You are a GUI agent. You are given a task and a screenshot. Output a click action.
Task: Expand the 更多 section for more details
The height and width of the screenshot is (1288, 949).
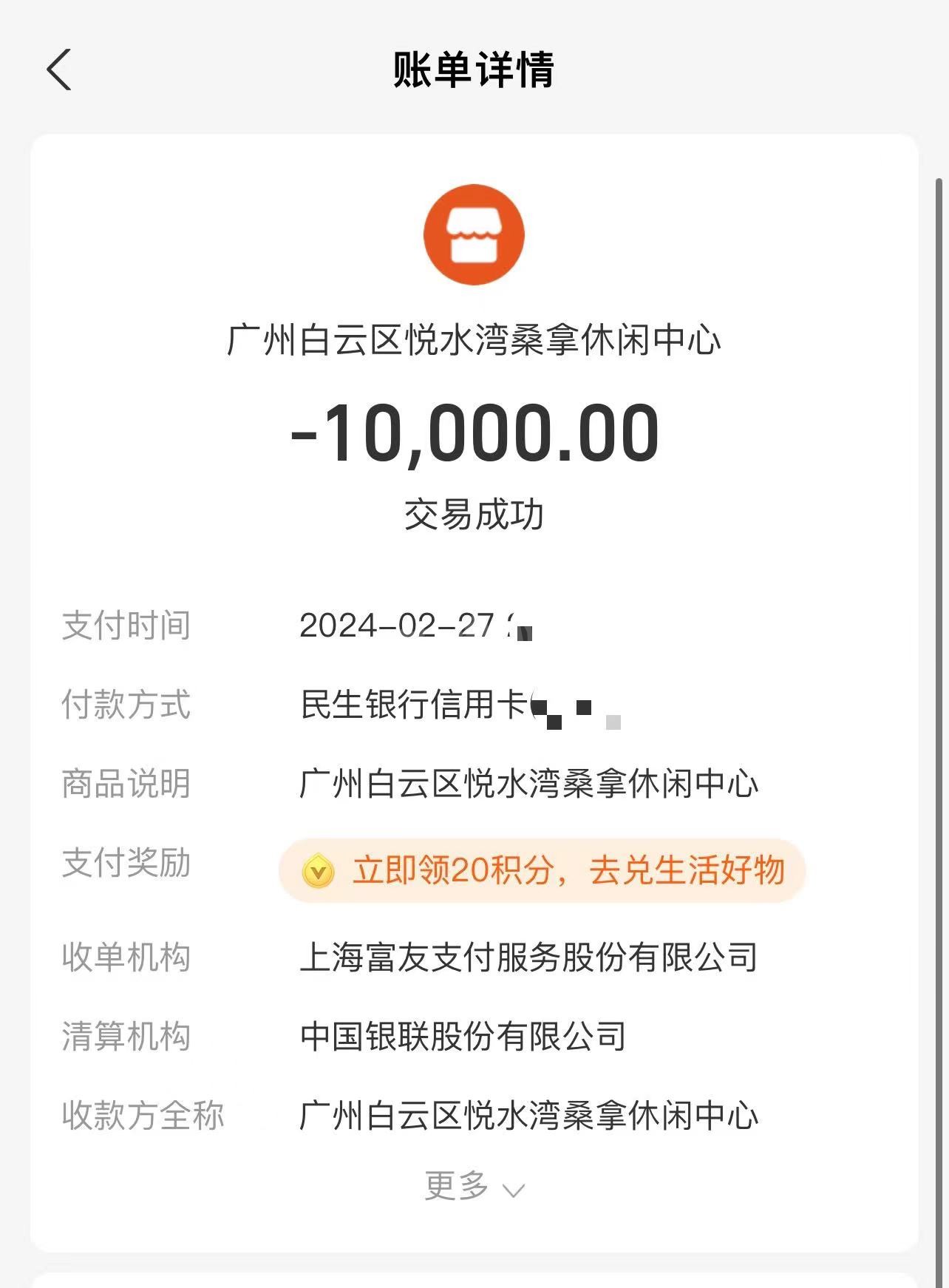(474, 1187)
